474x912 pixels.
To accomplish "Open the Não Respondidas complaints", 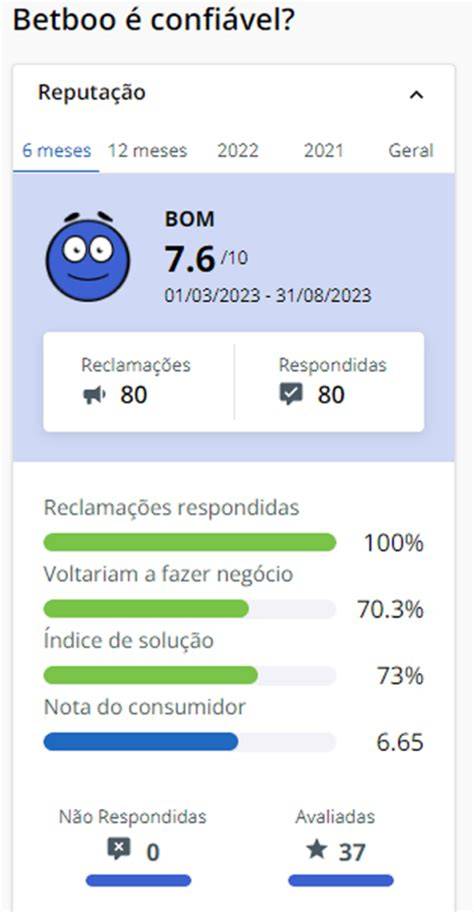I will click(x=133, y=843).
